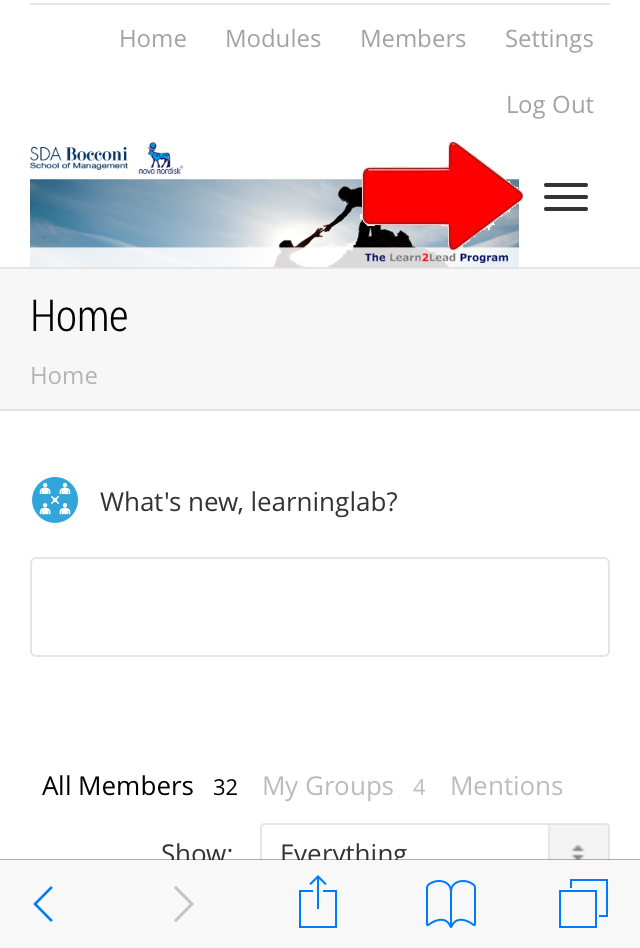Go to the Home nav link
The height and width of the screenshot is (948, 640).
click(153, 39)
